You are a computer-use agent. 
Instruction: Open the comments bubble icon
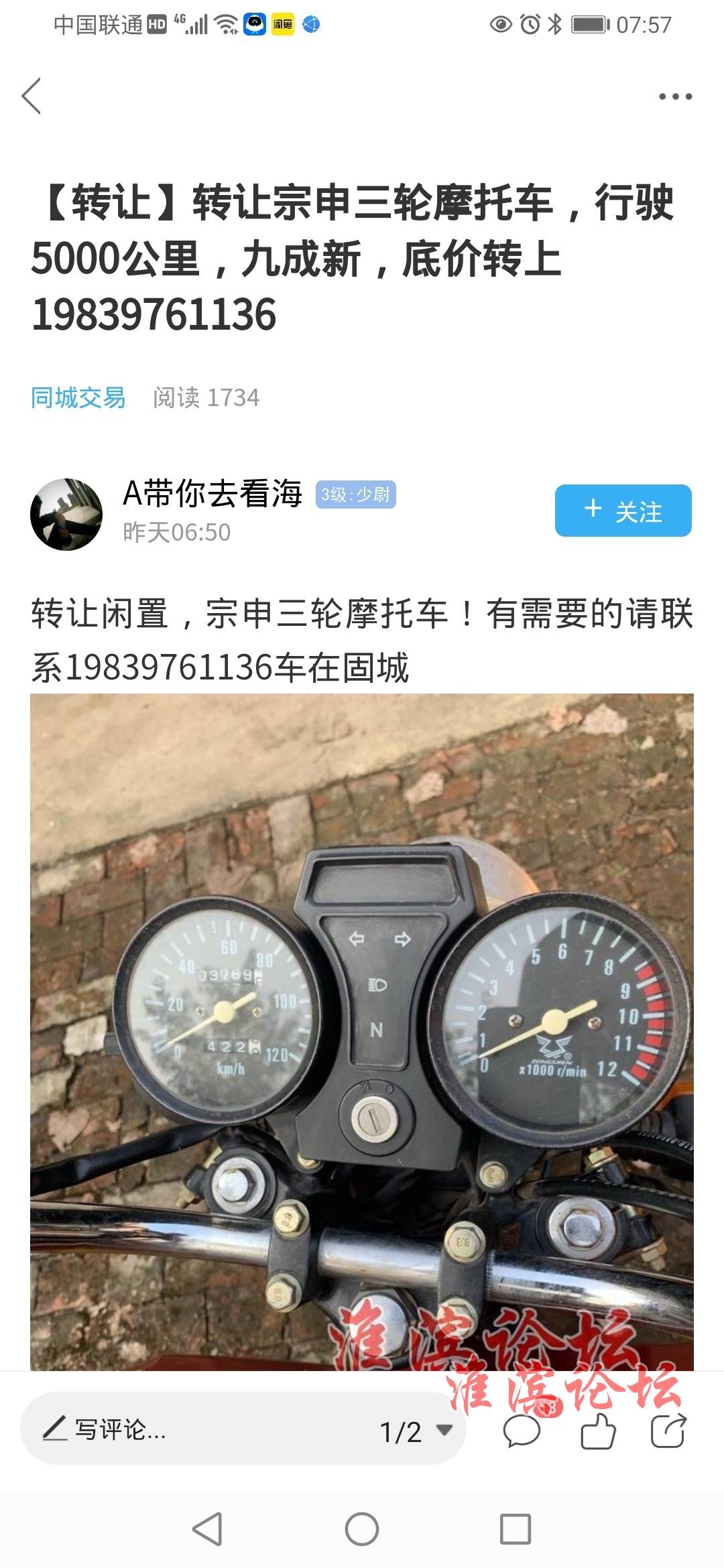click(x=522, y=1431)
